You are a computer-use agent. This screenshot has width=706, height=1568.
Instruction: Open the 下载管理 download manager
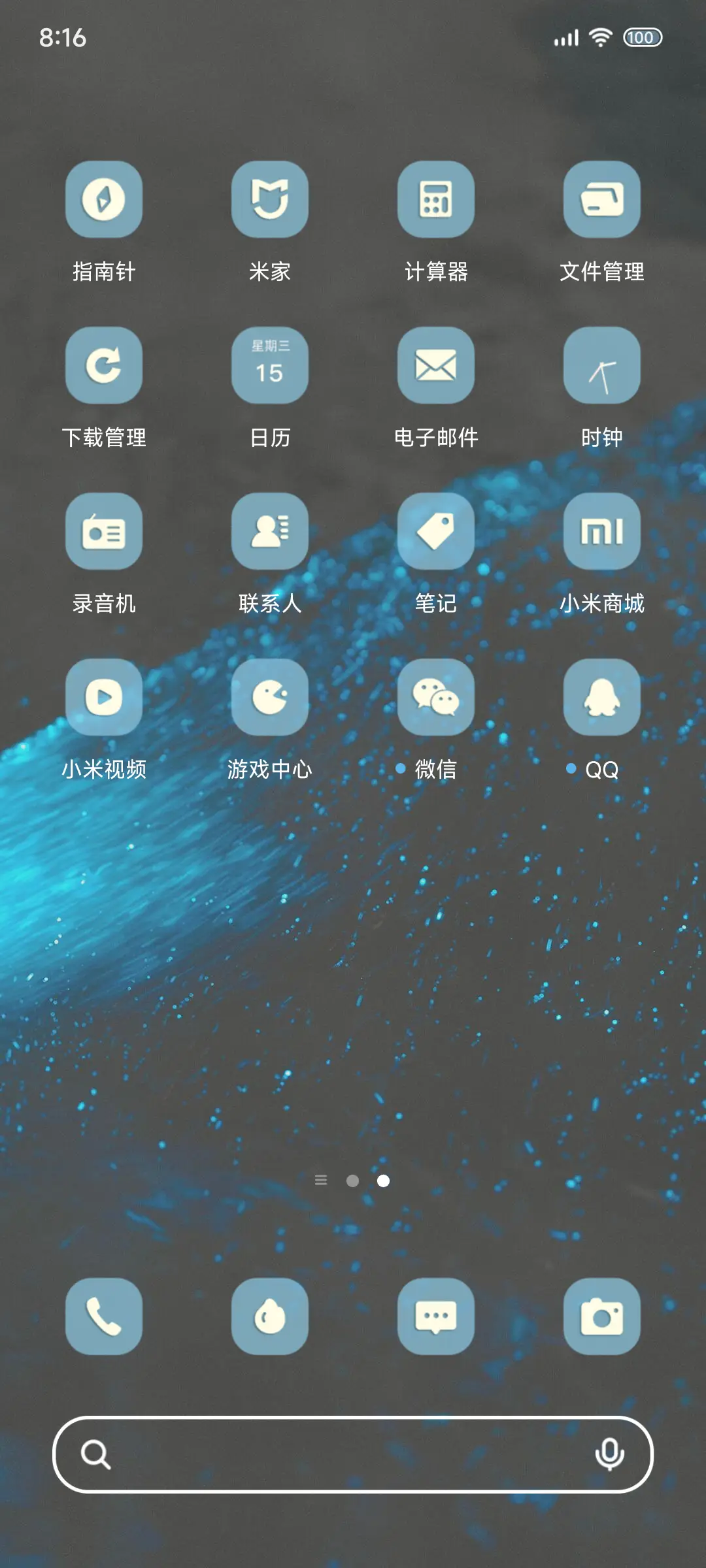pyautogui.click(x=104, y=366)
